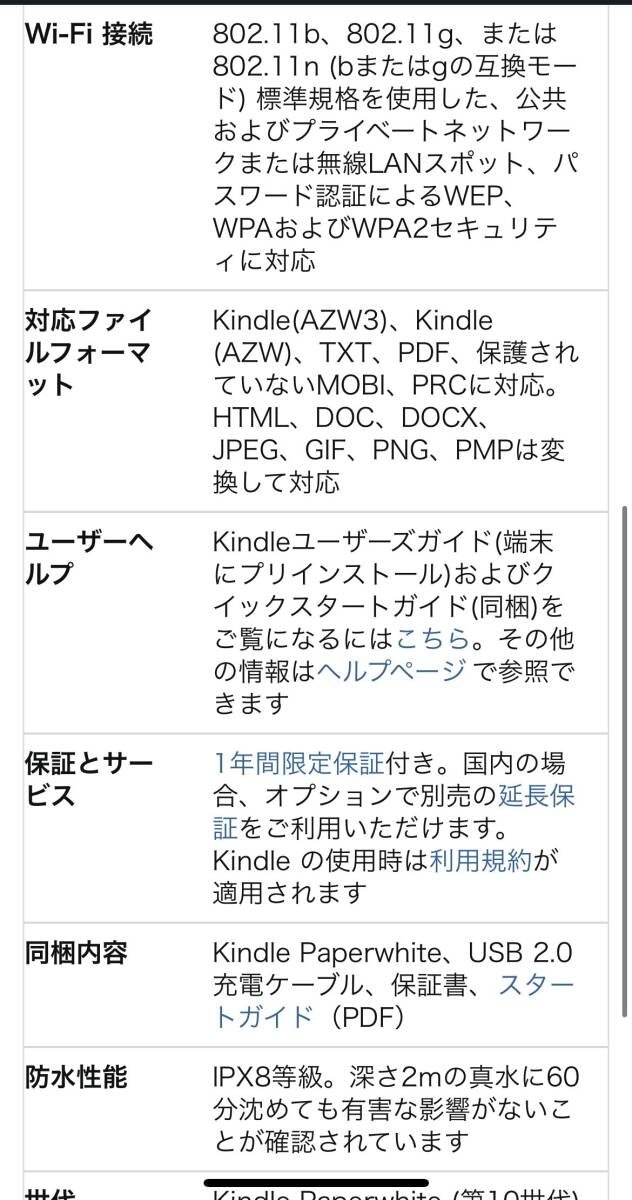Open the ヘルプページ link
Viewport: 632px width, 1200px height.
pyautogui.click(x=391, y=671)
